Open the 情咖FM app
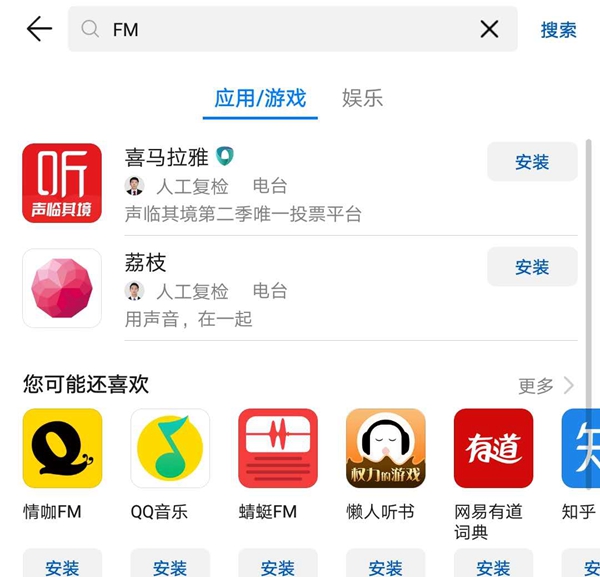The height and width of the screenshot is (577, 600). 62,448
